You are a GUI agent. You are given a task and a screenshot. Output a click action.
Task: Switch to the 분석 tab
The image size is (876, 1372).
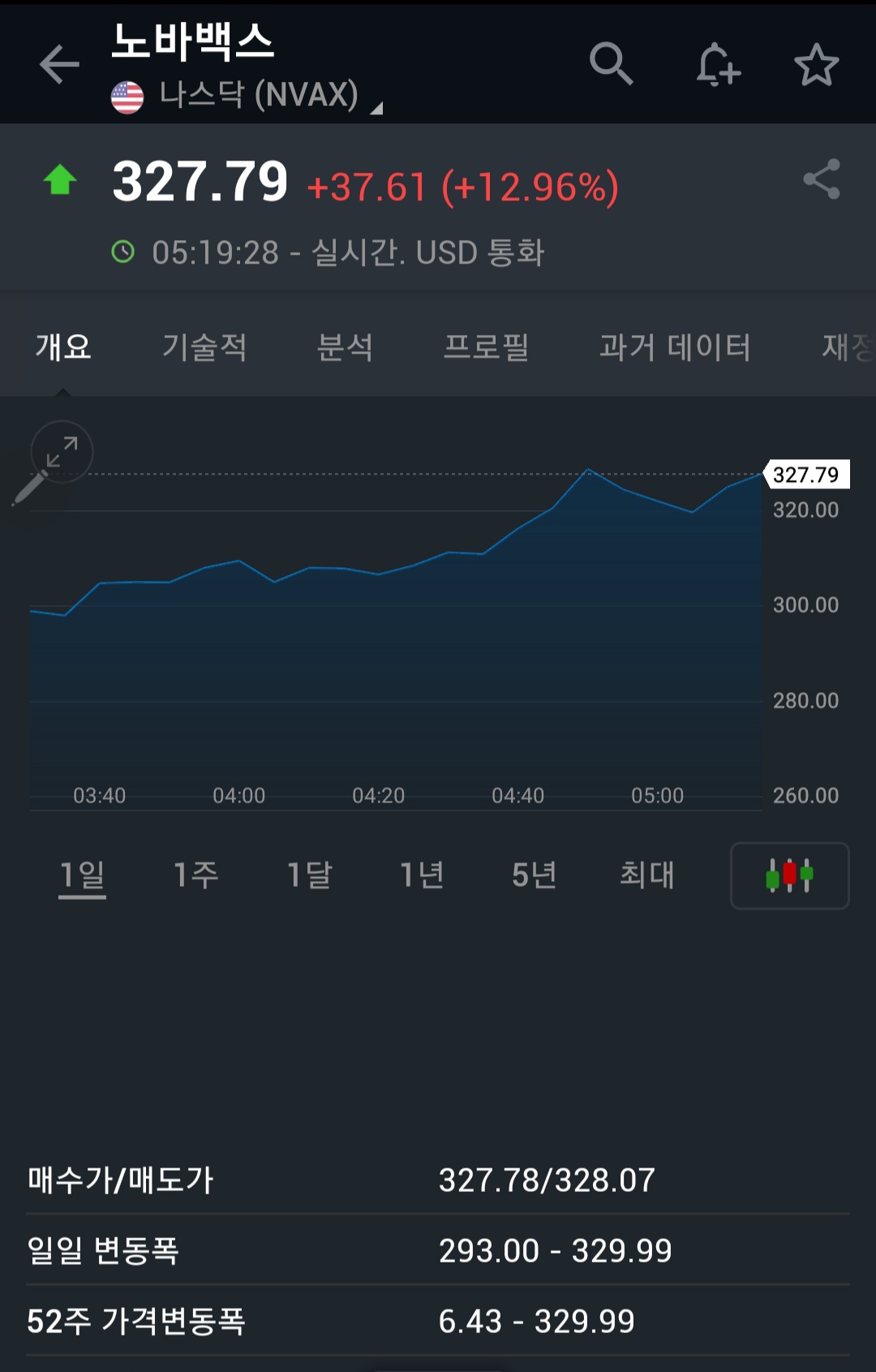(x=345, y=347)
